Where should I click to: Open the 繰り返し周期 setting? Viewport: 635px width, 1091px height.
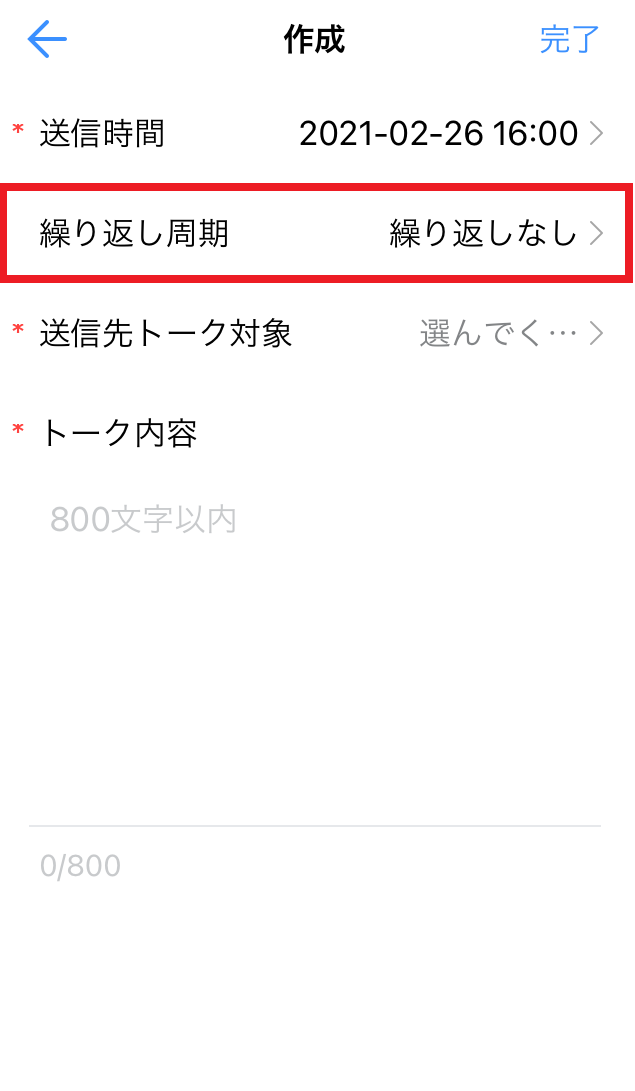(x=317, y=233)
